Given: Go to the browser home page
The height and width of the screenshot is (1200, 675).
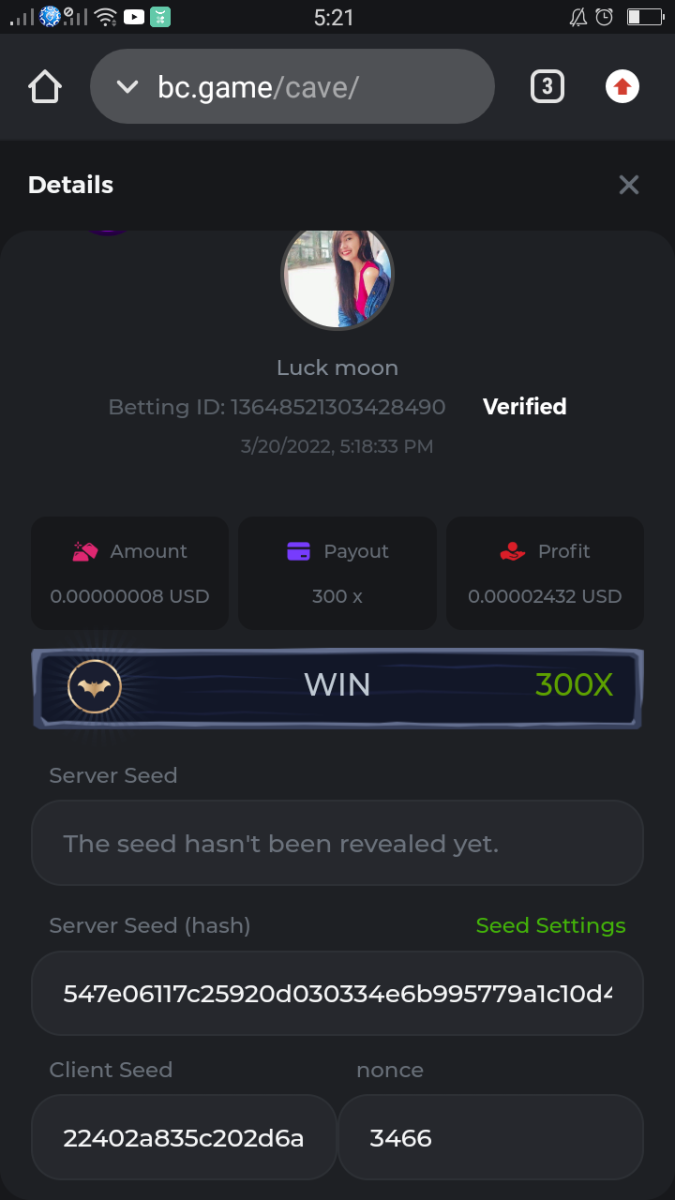Looking at the screenshot, I should pos(45,87).
